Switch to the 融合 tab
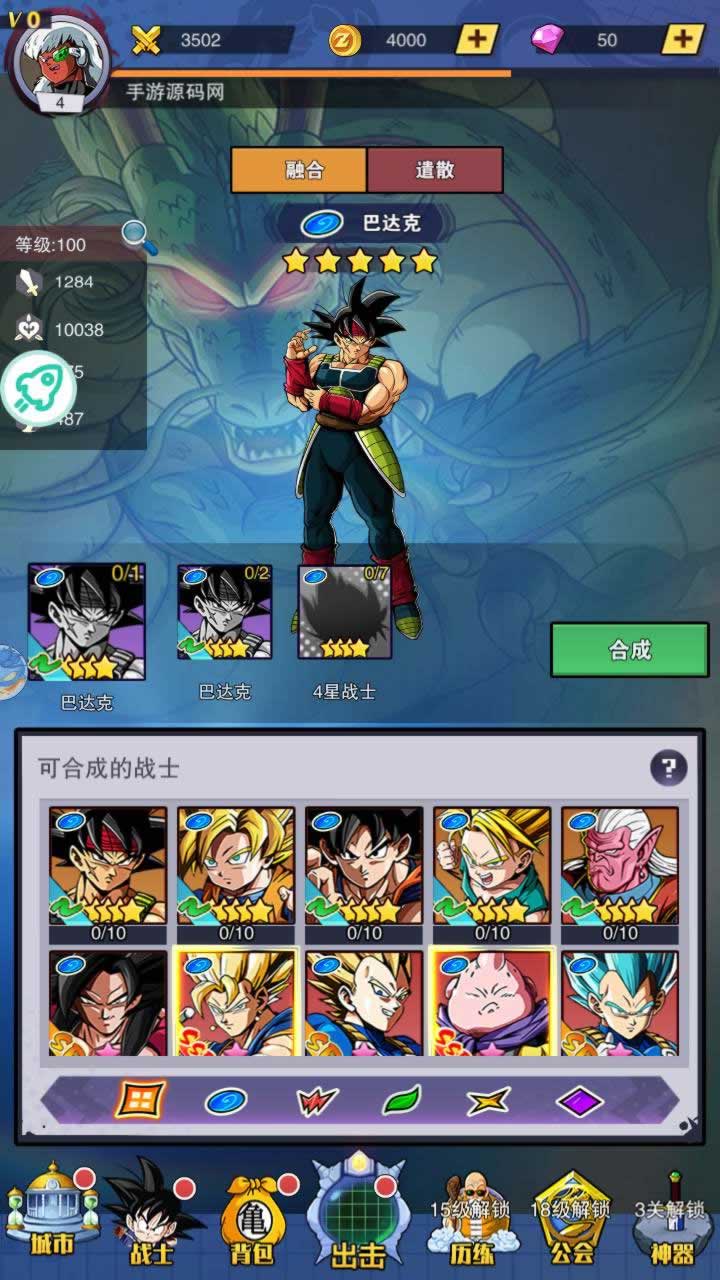Viewport: 720px width, 1280px height. coord(299,170)
